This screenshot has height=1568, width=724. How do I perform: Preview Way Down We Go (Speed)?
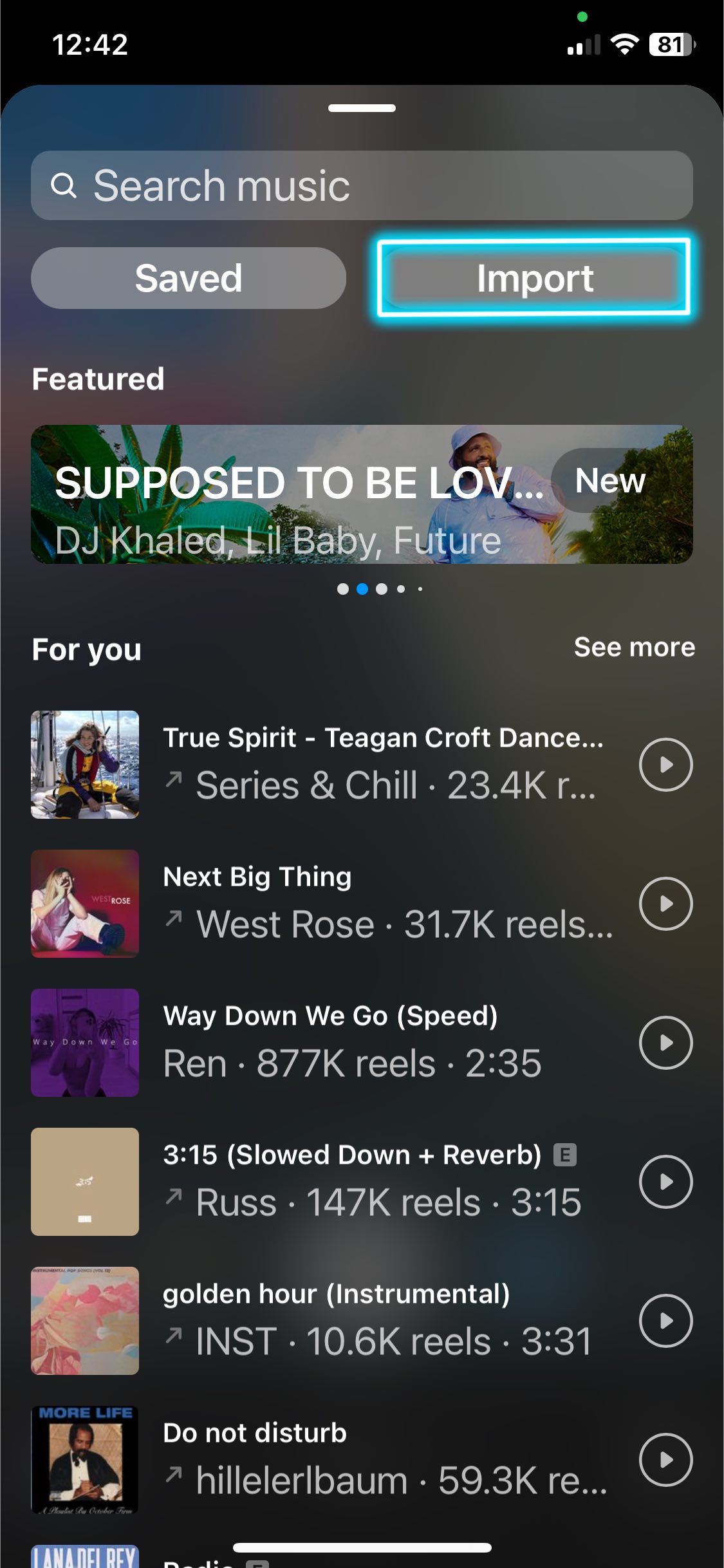coord(665,1043)
